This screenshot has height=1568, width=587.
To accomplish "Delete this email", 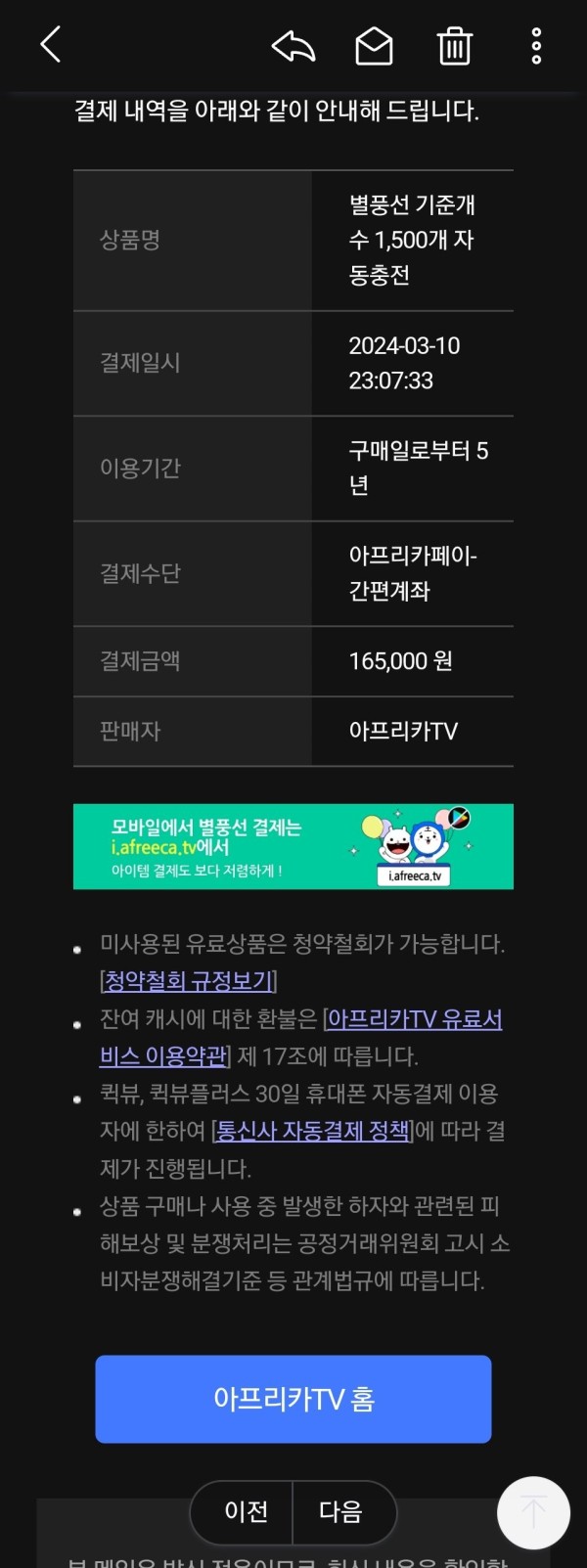I will tap(454, 46).
